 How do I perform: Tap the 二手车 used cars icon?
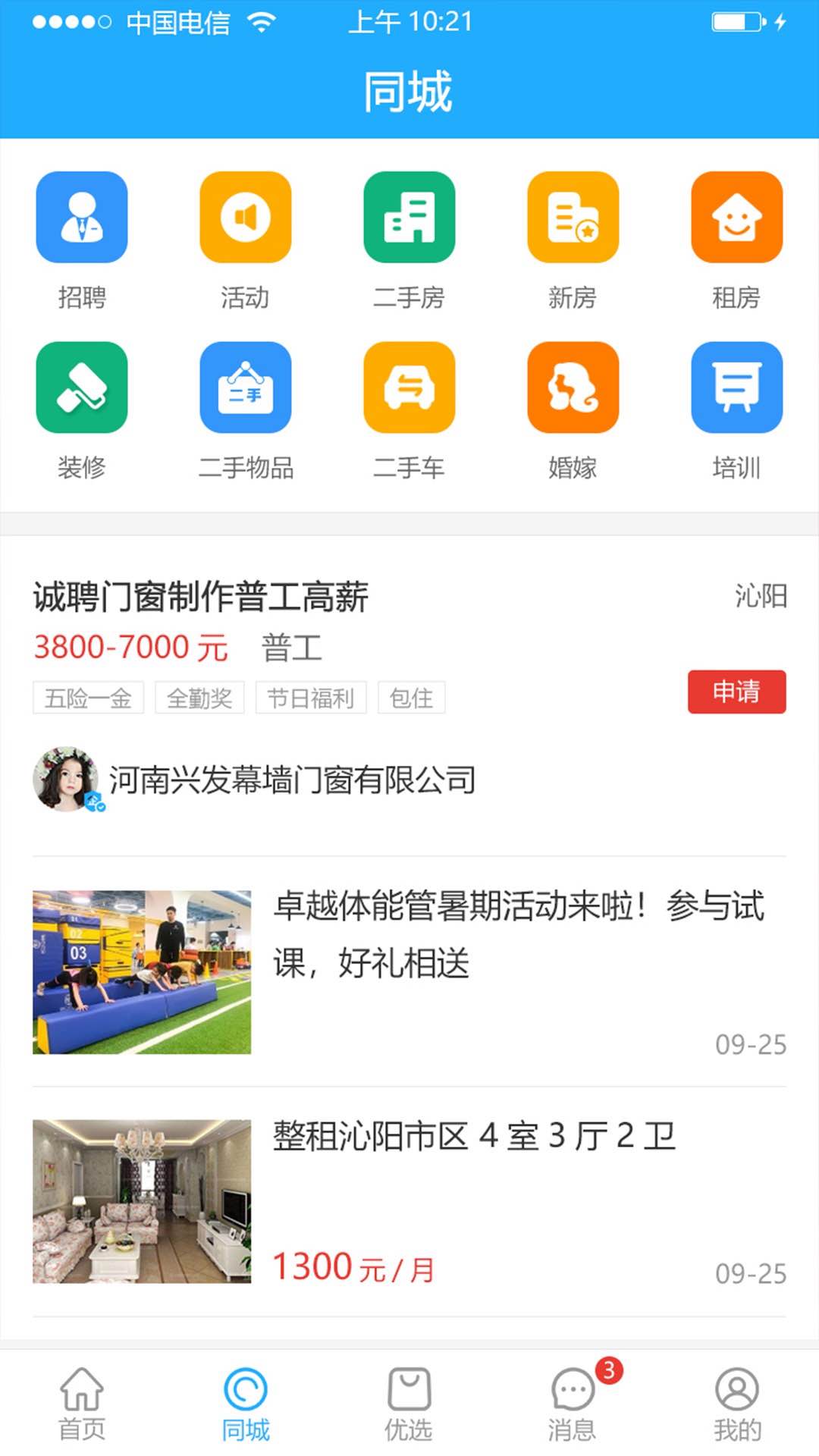(409, 388)
